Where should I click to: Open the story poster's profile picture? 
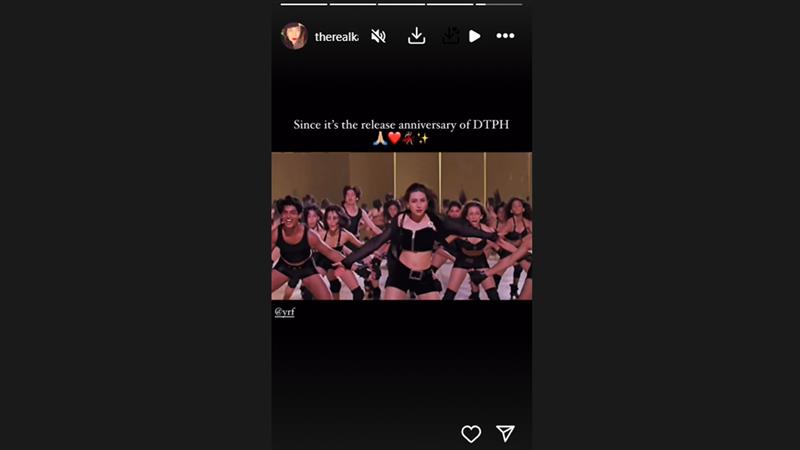tap(294, 36)
